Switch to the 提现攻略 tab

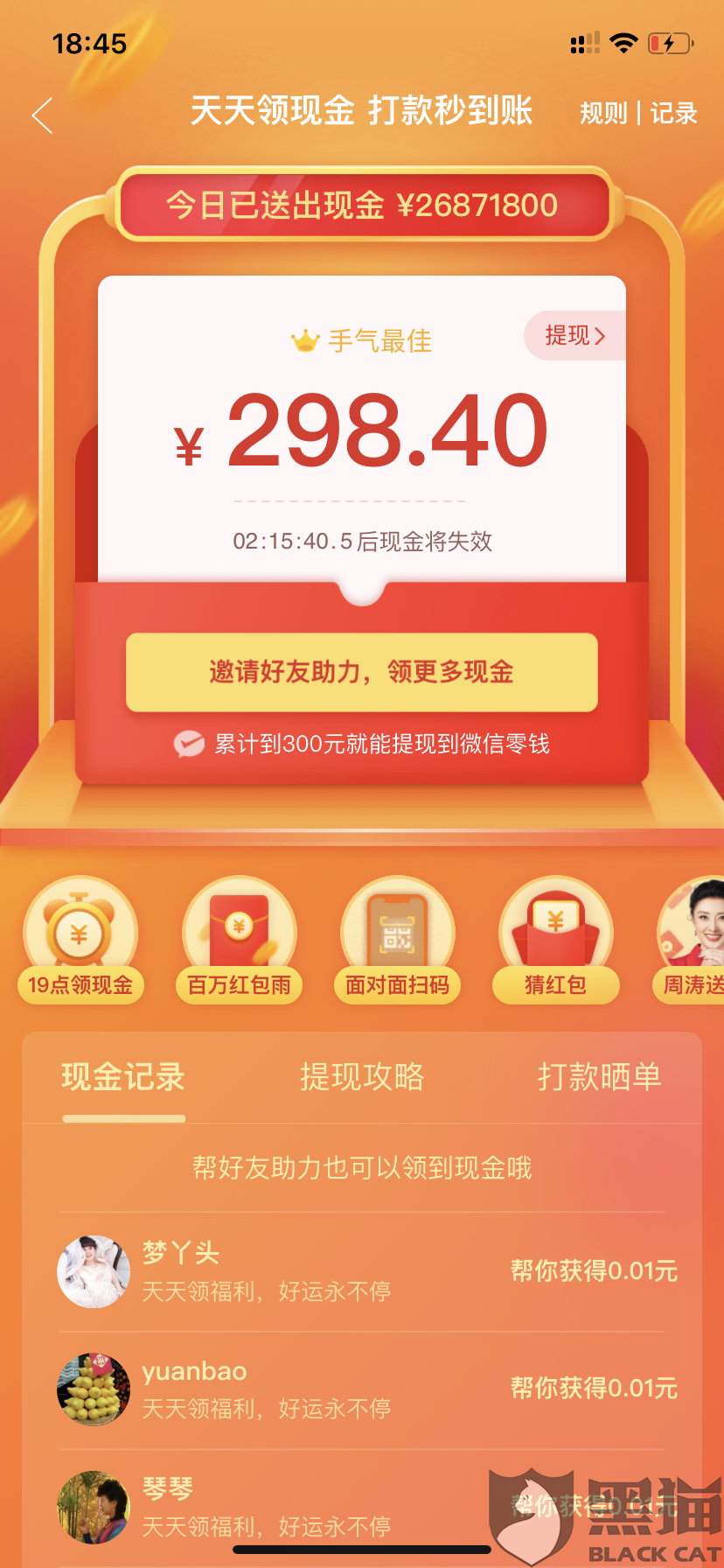tap(361, 1077)
